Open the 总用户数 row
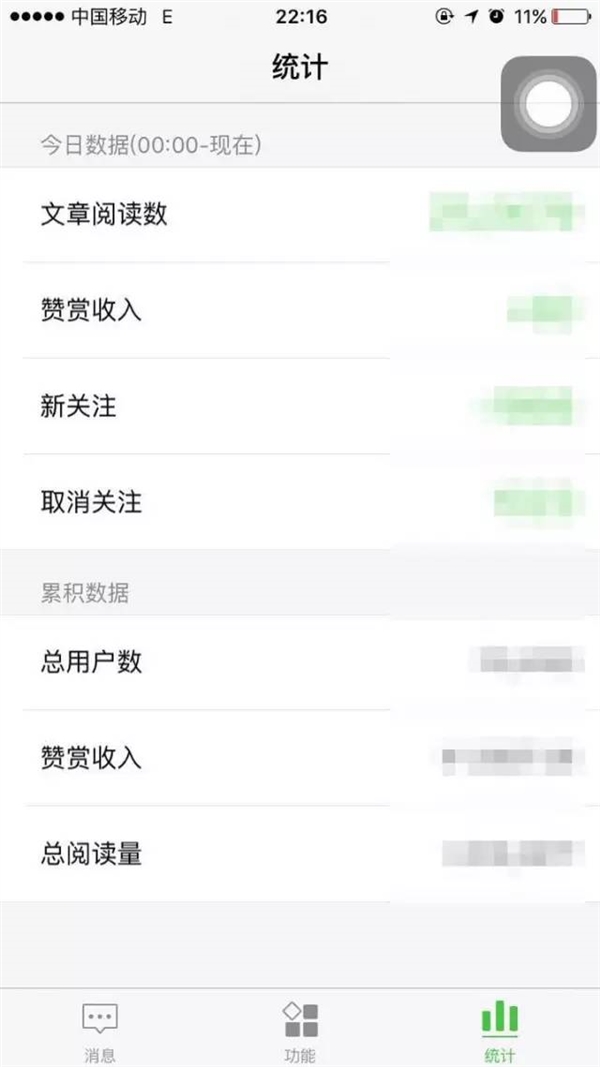The image size is (600, 1067). coord(300,662)
